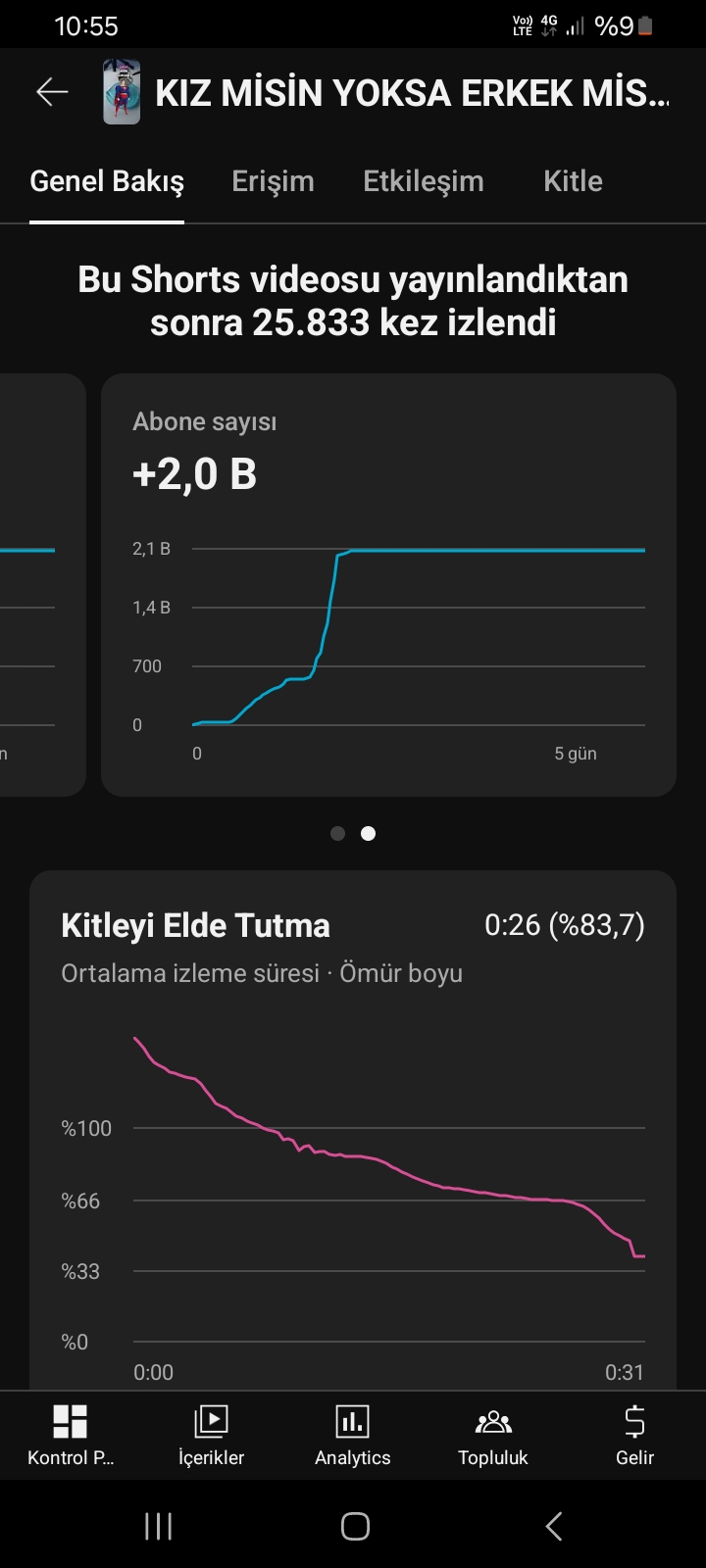Image resolution: width=706 pixels, height=1568 pixels.
Task: Go back using the top-left arrow
Action: (52, 92)
